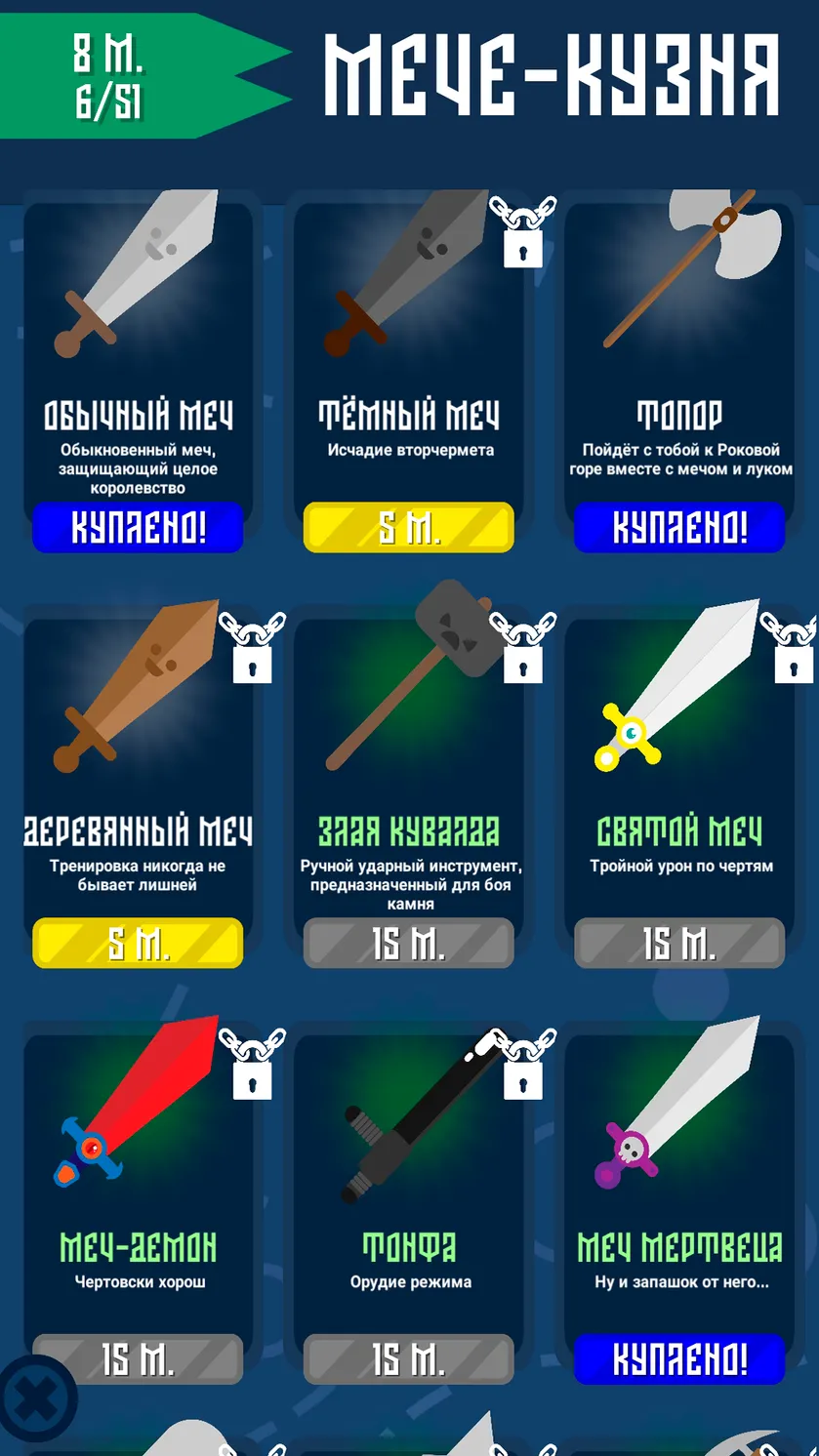The width and height of the screenshot is (819, 1456).
Task: Select the purchased Обычный меч button
Action: [x=138, y=528]
